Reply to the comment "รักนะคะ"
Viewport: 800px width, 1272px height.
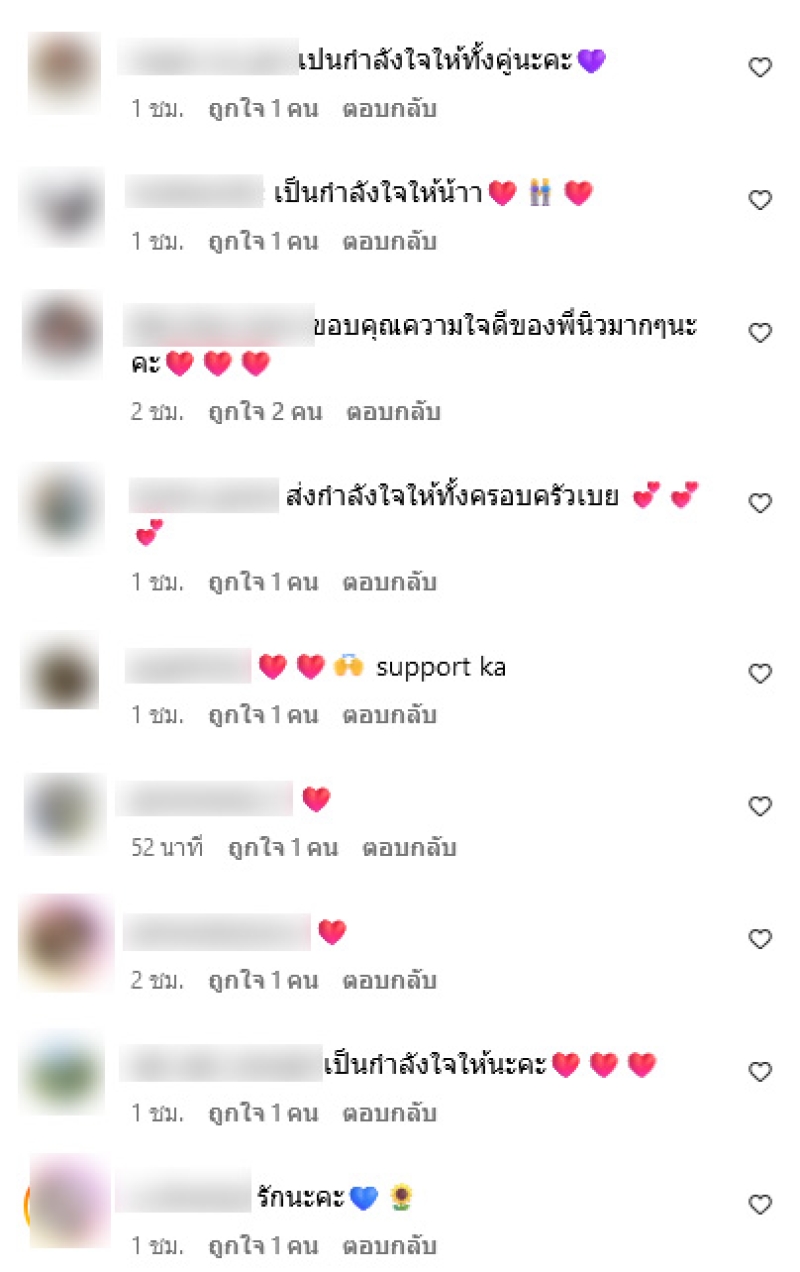point(389,1246)
